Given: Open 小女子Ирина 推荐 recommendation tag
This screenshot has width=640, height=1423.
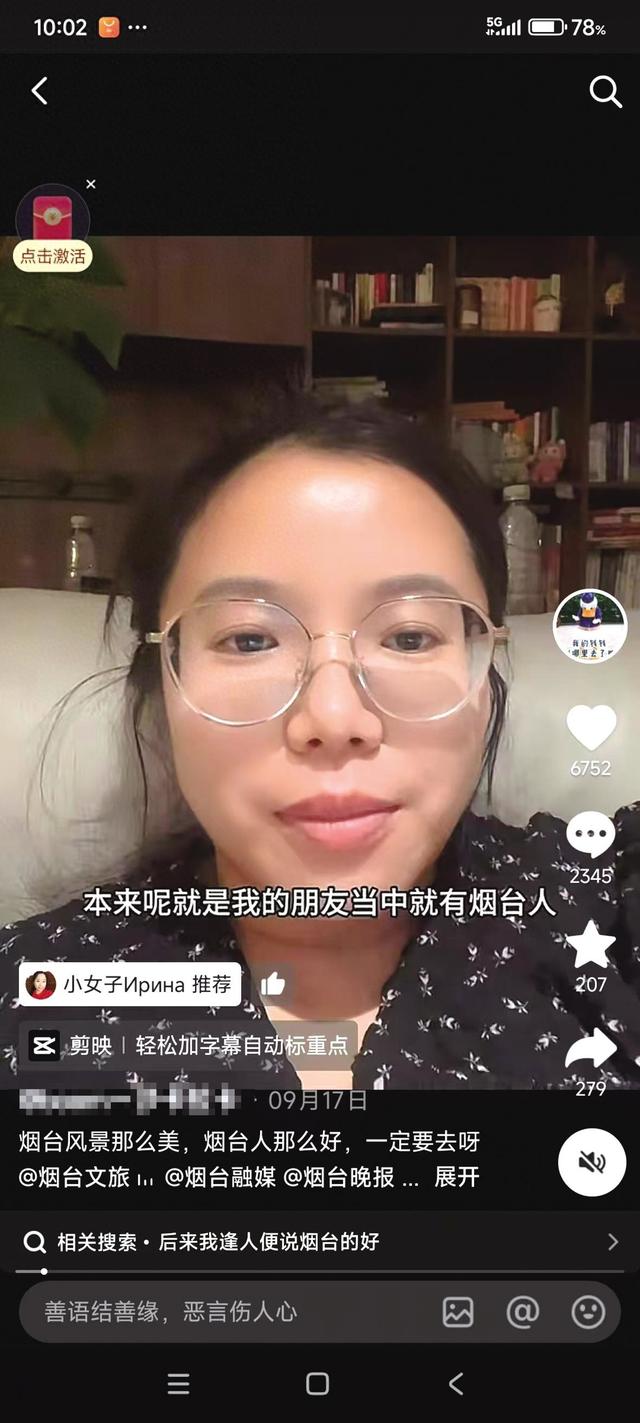Looking at the screenshot, I should pyautogui.click(x=130, y=984).
